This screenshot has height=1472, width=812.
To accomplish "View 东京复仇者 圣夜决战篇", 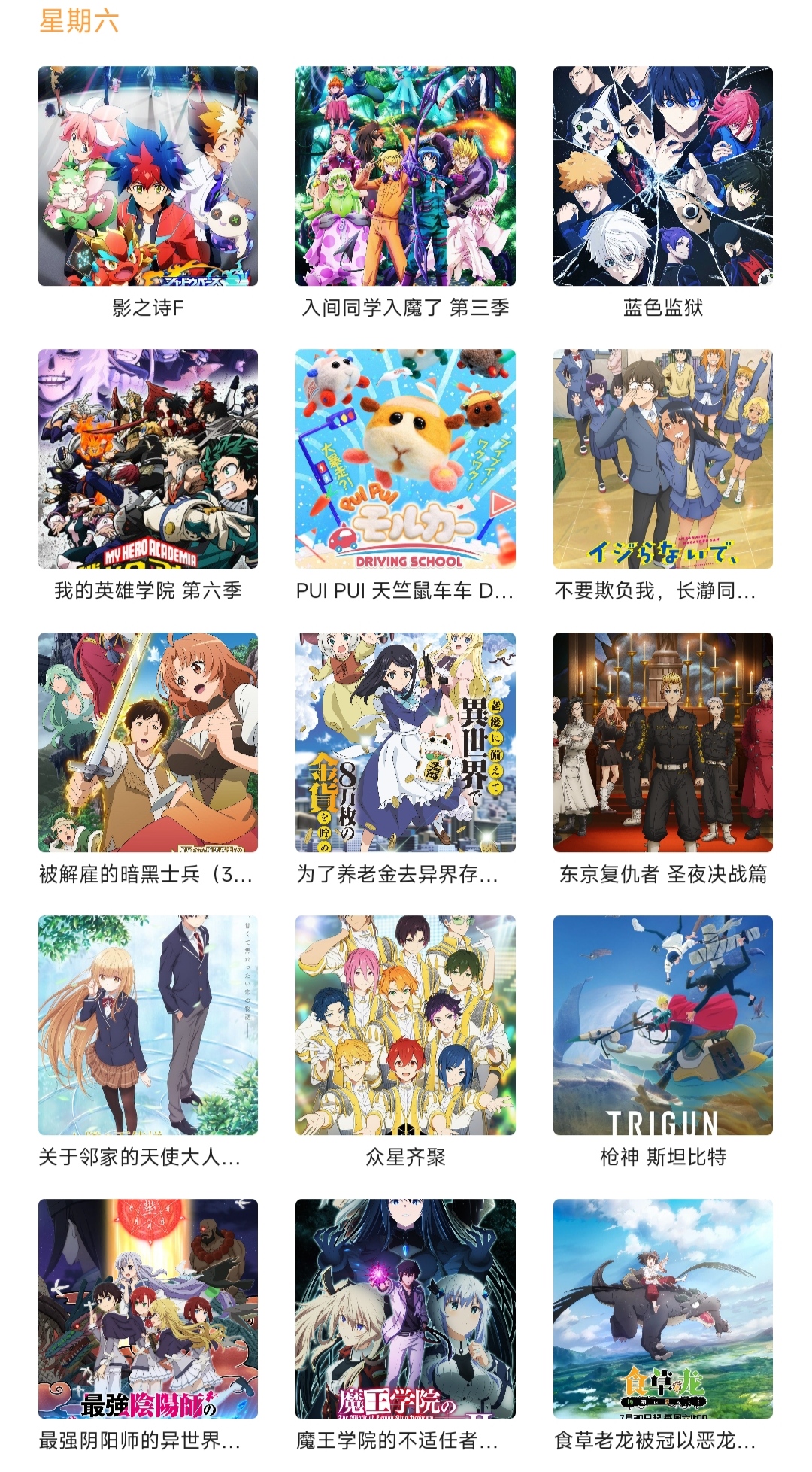I will pyautogui.click(x=662, y=742).
